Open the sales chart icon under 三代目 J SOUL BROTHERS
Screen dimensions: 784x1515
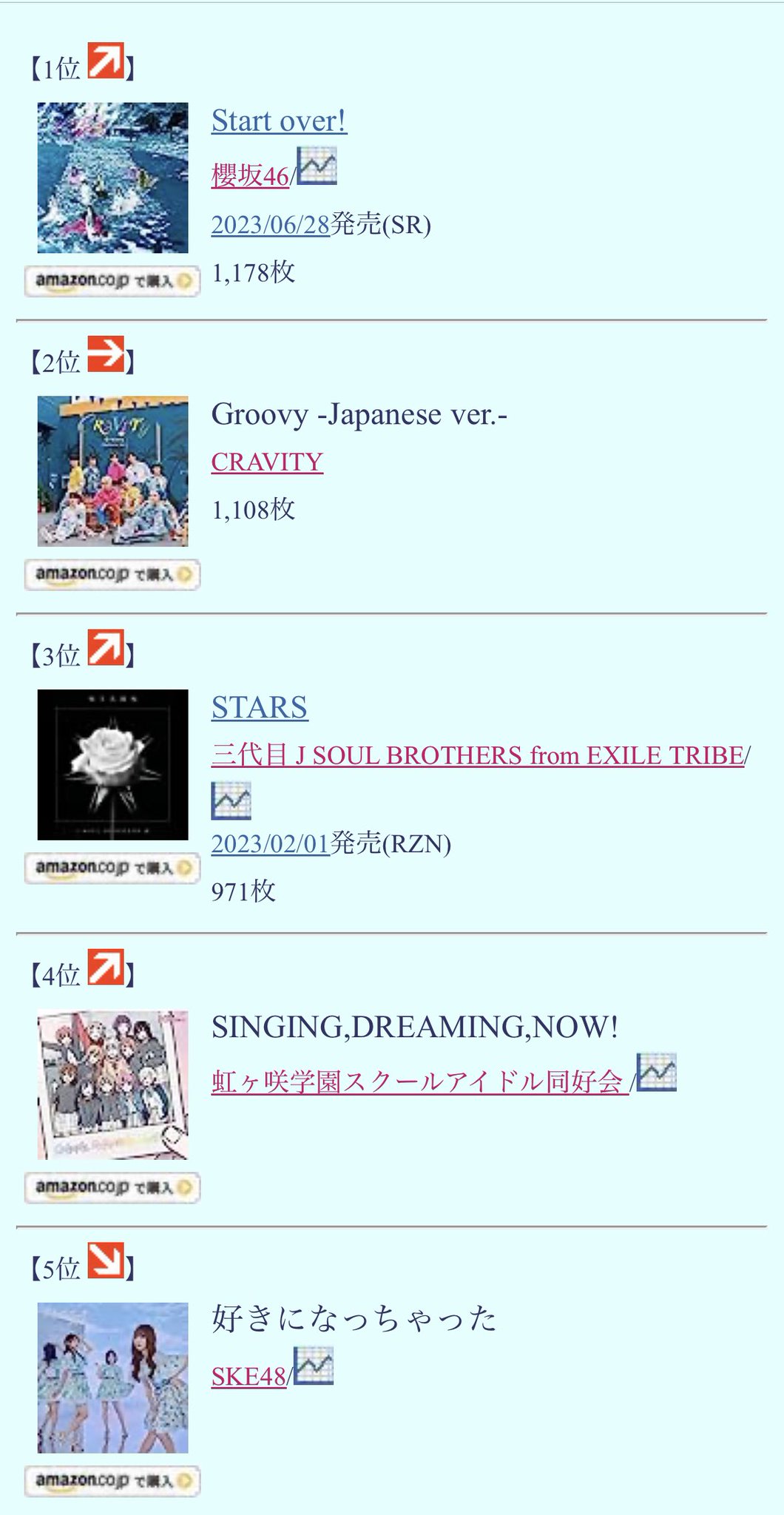(232, 800)
